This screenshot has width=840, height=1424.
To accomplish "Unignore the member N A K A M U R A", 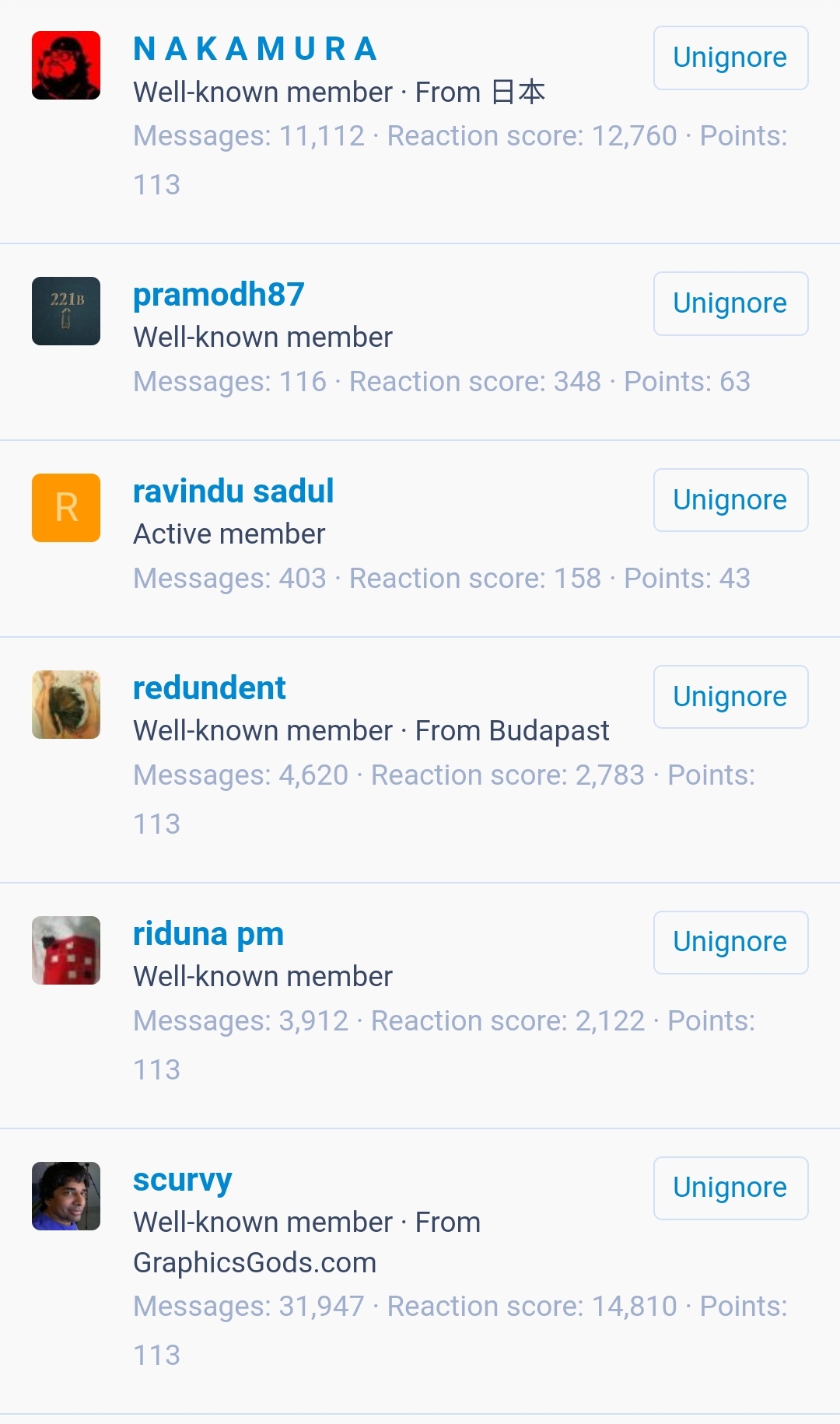I will pyautogui.click(x=730, y=58).
